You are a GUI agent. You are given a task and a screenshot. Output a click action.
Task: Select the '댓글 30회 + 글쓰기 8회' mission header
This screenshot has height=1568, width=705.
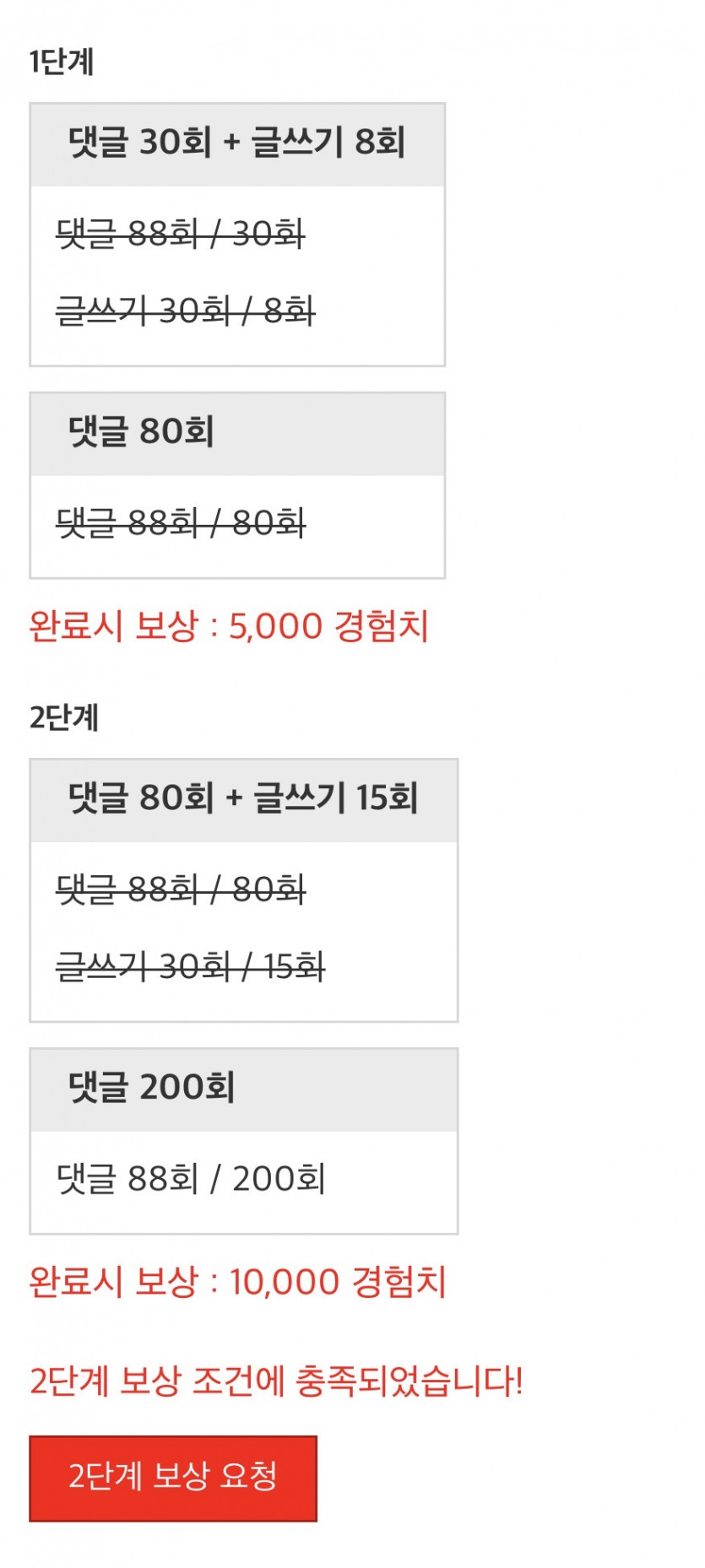(237, 144)
